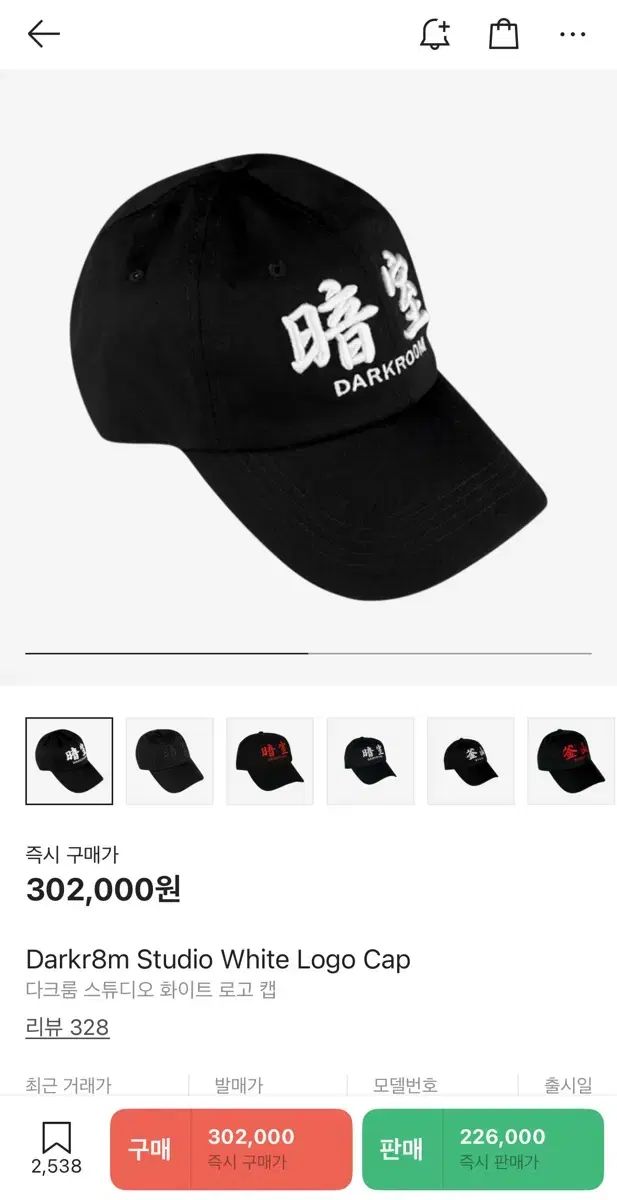Viewport: 617px width, 1200px height.
Task: Bookmark this cap to wishlist
Action: 56,1148
